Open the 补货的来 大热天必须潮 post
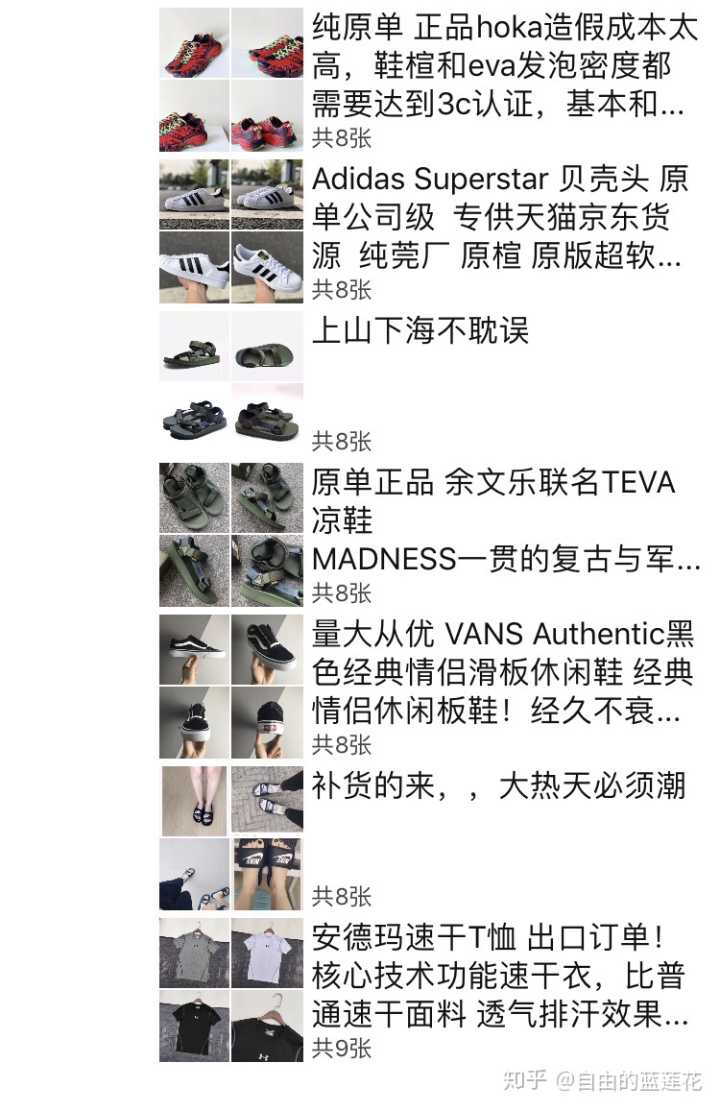This screenshot has width=720, height=1111. click(x=498, y=785)
